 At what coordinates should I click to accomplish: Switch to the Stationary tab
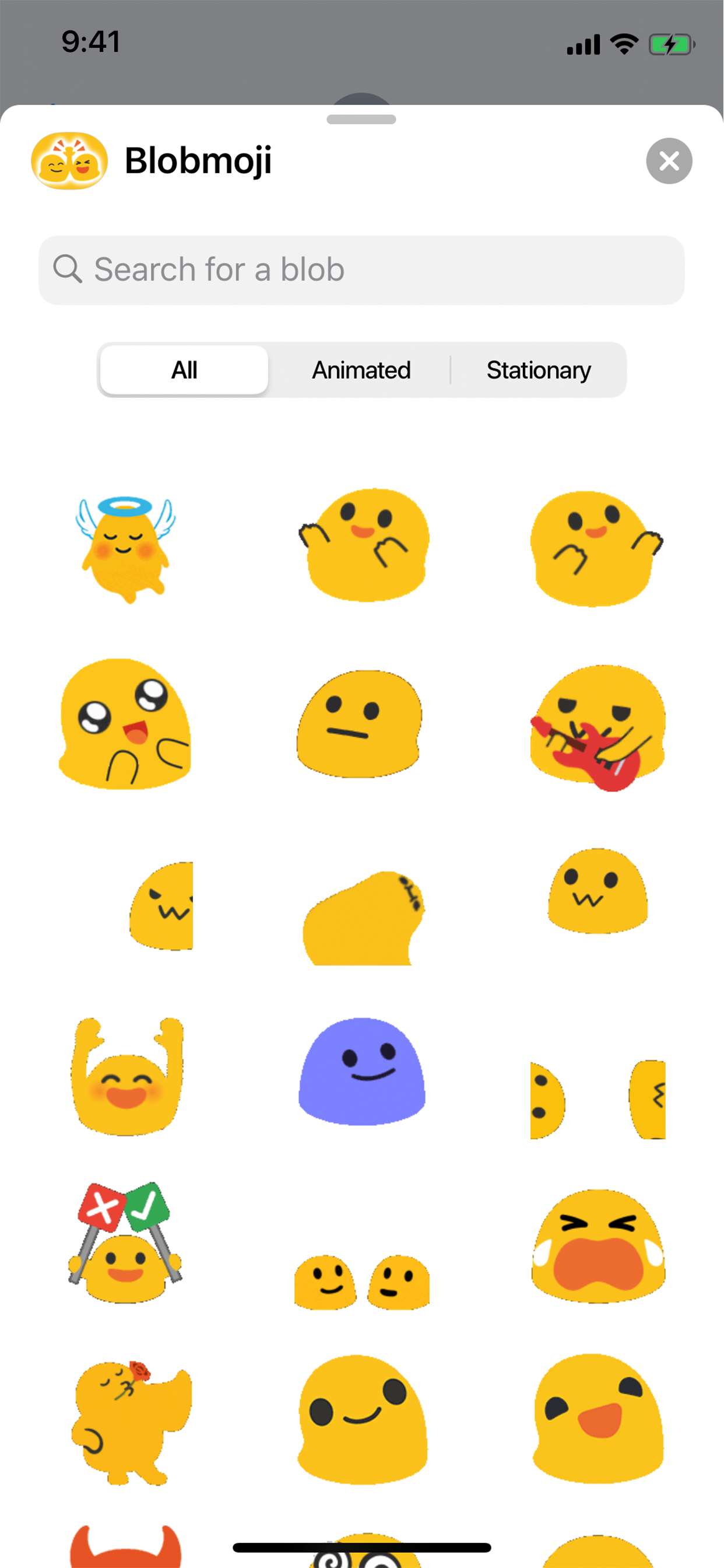[x=539, y=369]
